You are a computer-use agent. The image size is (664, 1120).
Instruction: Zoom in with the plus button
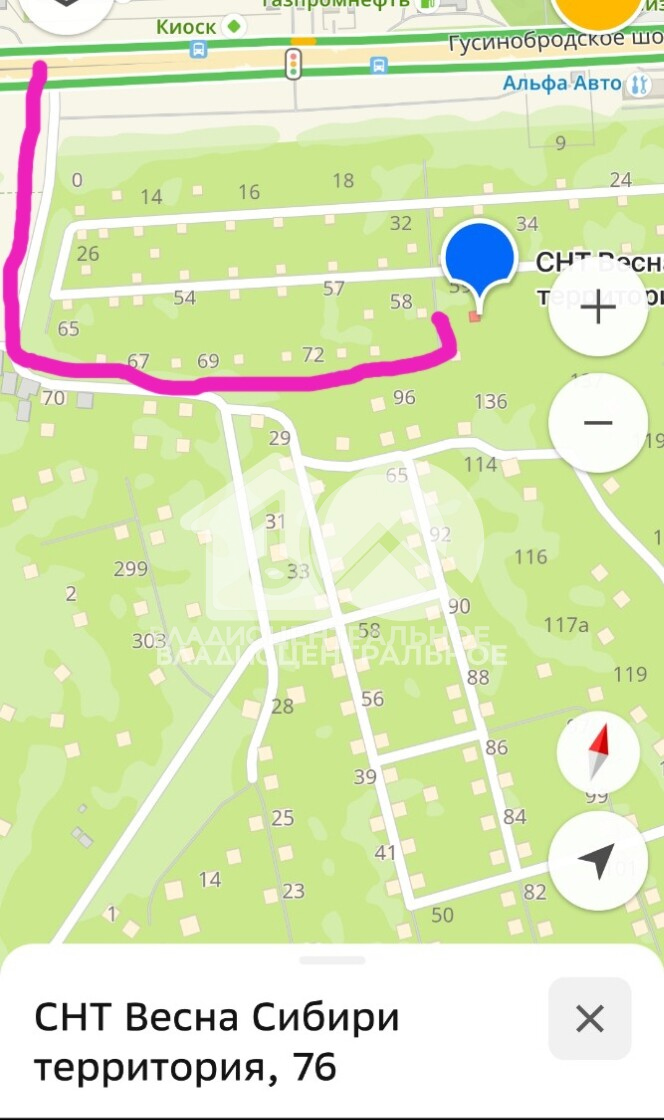(598, 309)
